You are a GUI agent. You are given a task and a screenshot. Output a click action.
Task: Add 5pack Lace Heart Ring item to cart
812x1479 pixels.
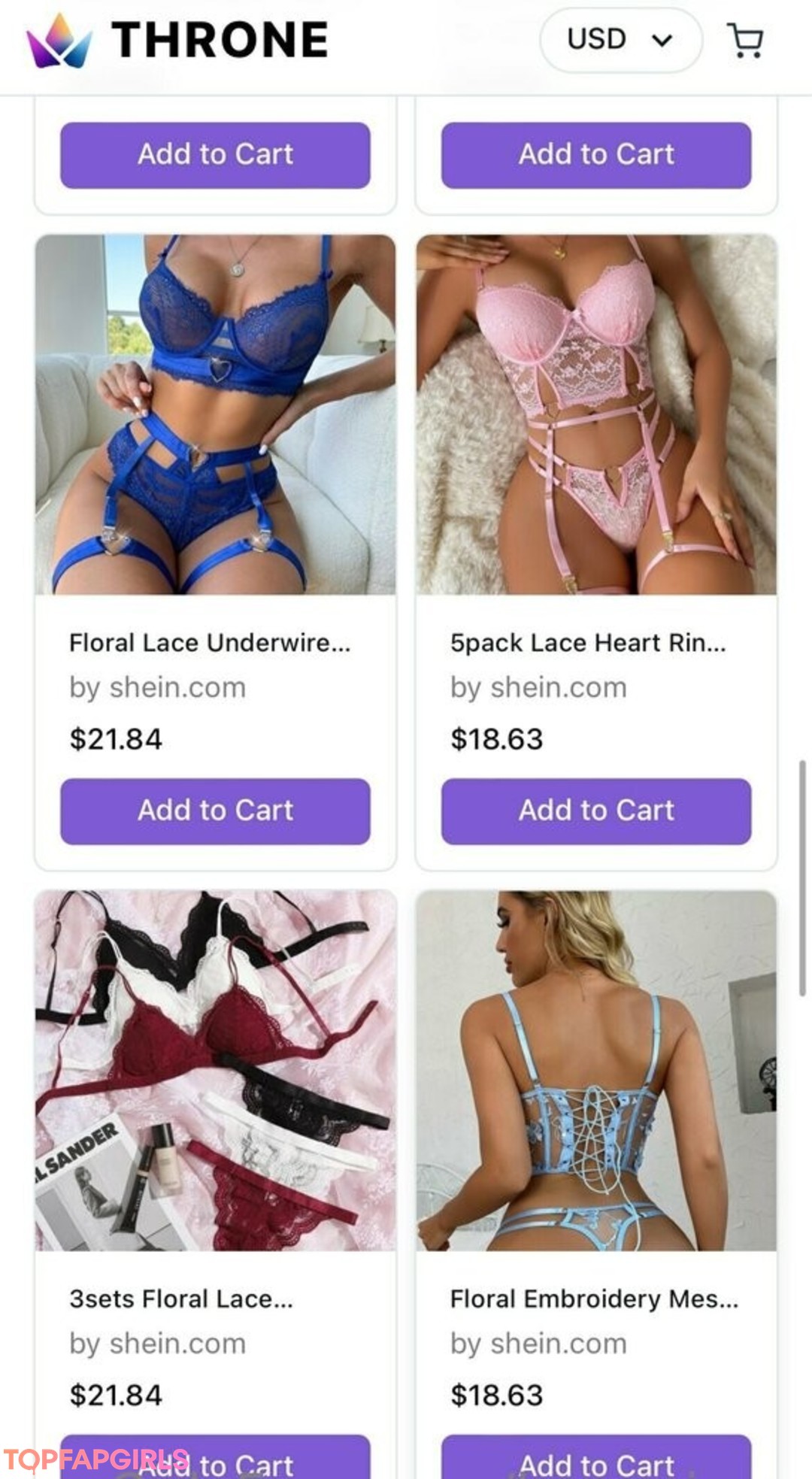pos(595,811)
